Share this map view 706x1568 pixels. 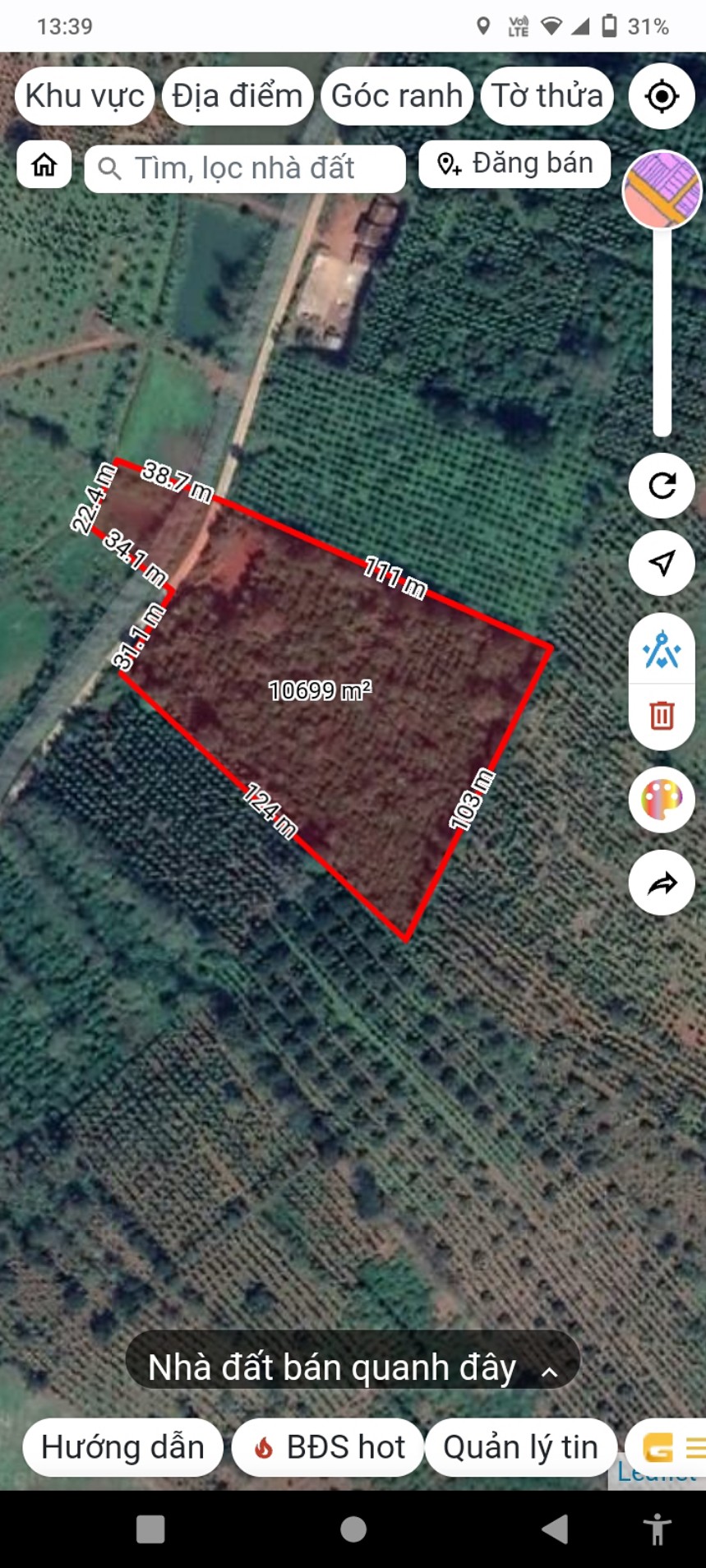point(662,883)
